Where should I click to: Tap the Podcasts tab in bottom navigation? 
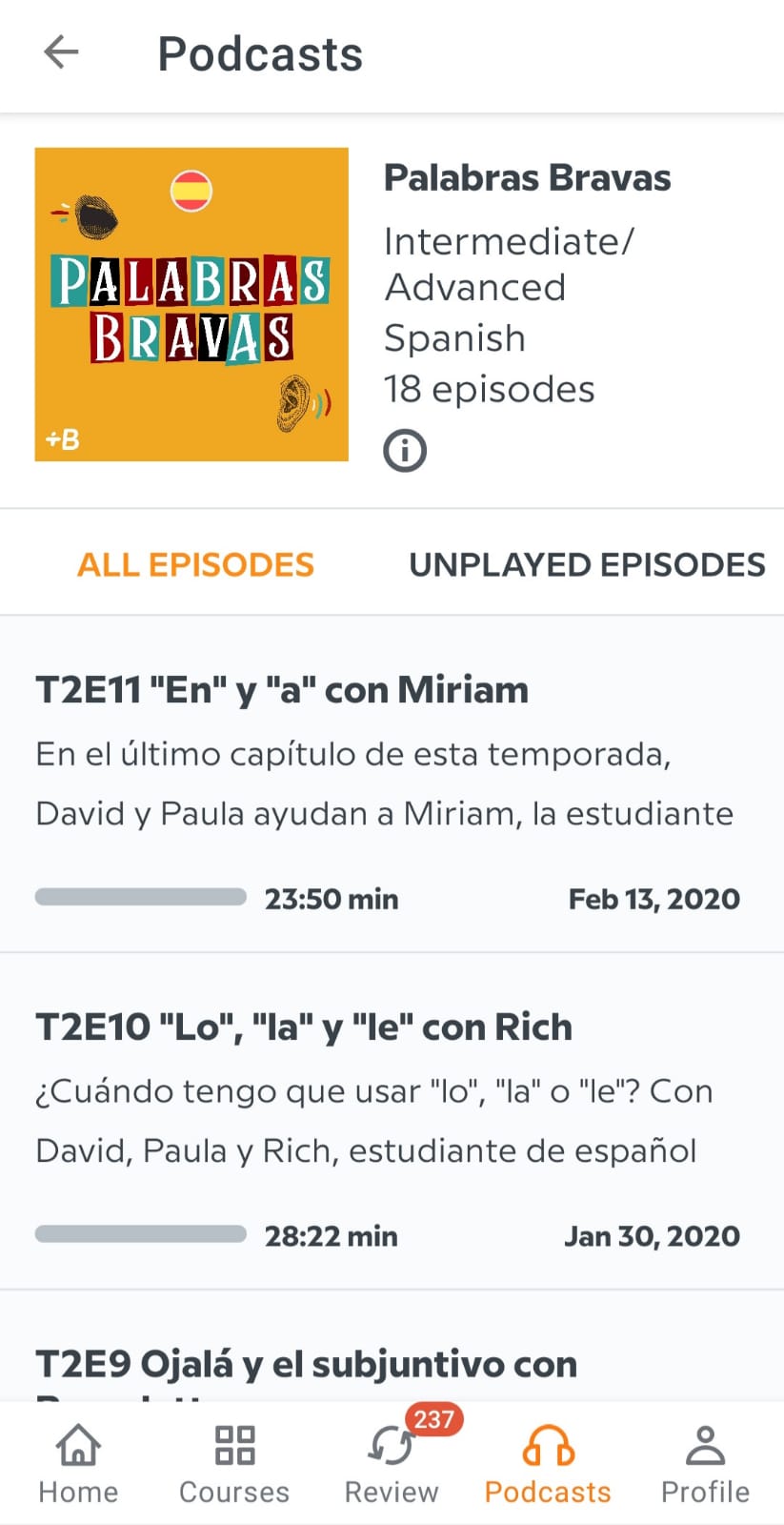pyautogui.click(x=548, y=1465)
